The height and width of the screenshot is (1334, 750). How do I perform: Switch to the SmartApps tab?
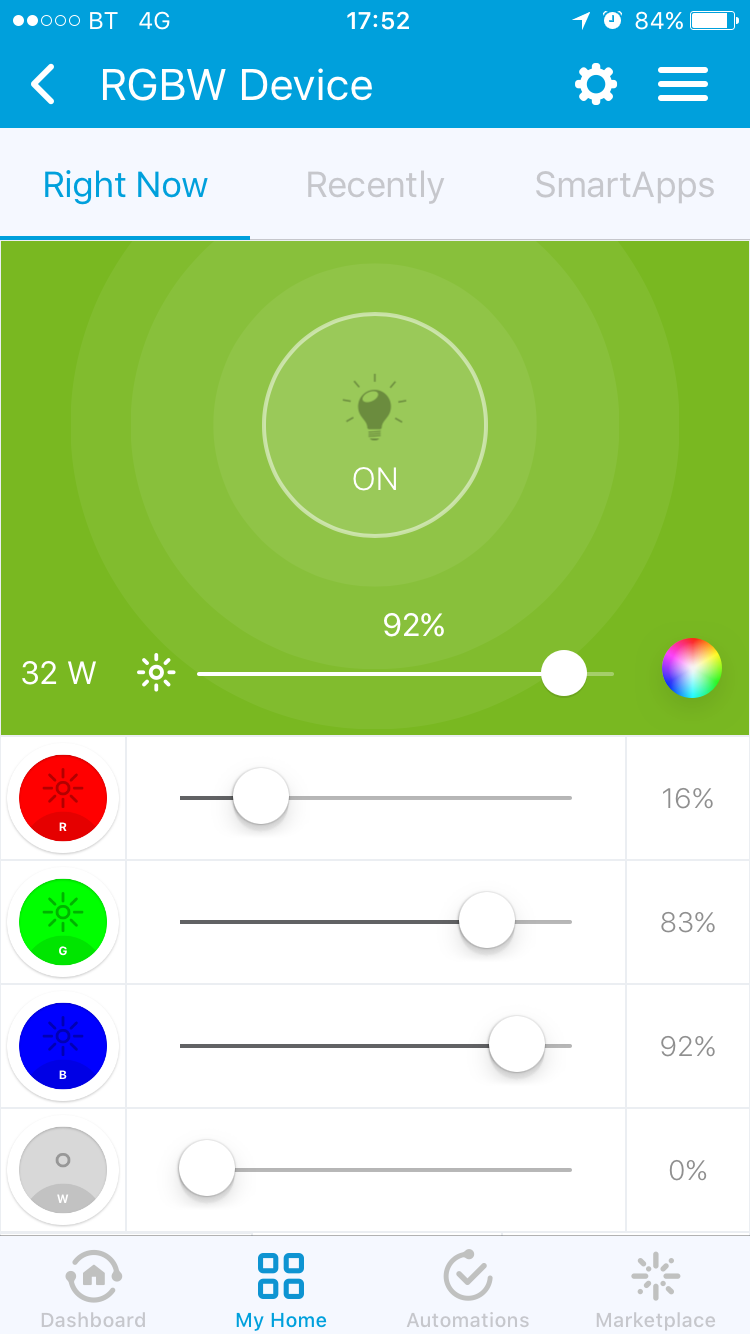(x=624, y=185)
